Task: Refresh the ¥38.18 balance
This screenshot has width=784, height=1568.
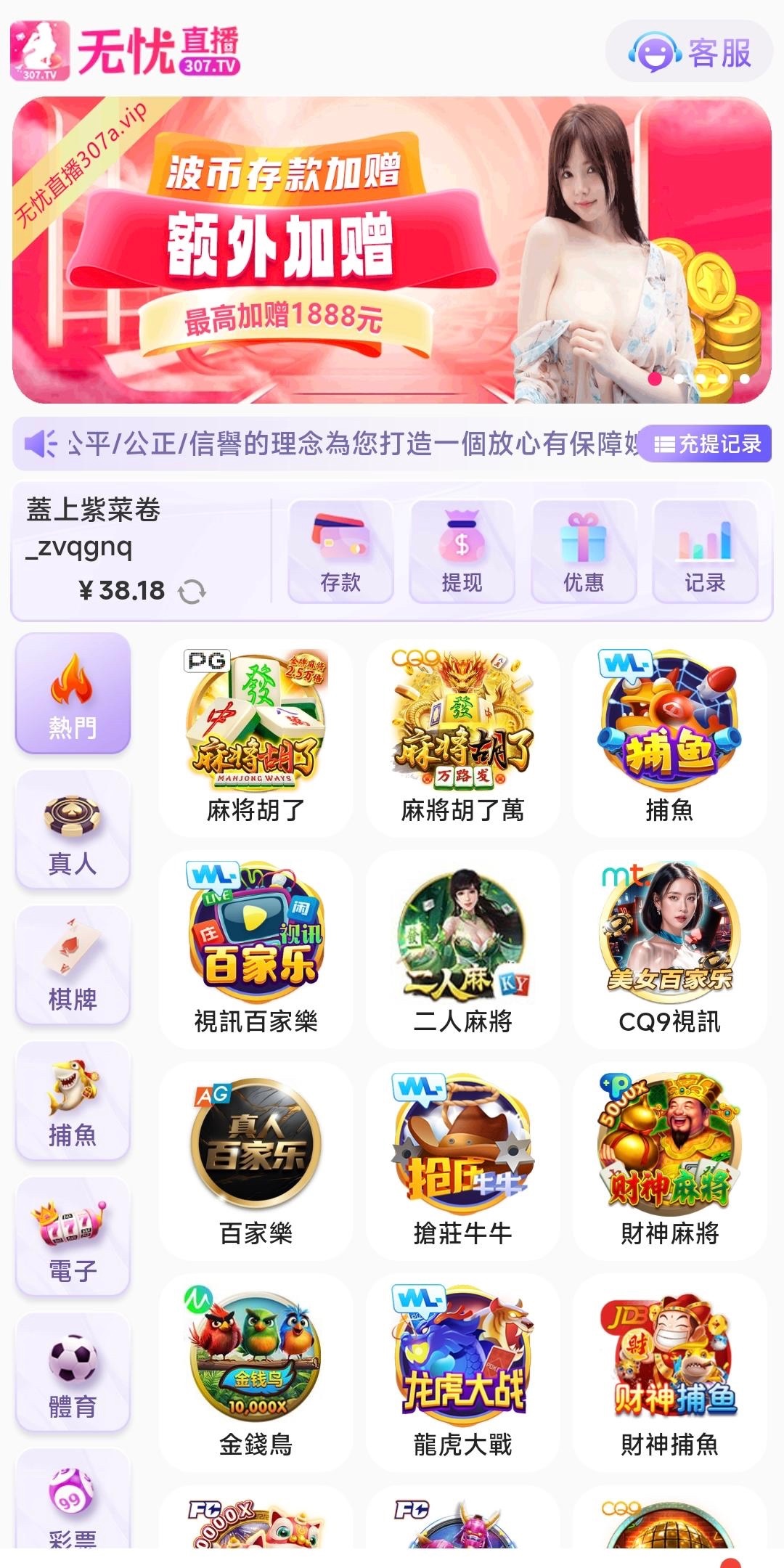Action: tap(192, 592)
